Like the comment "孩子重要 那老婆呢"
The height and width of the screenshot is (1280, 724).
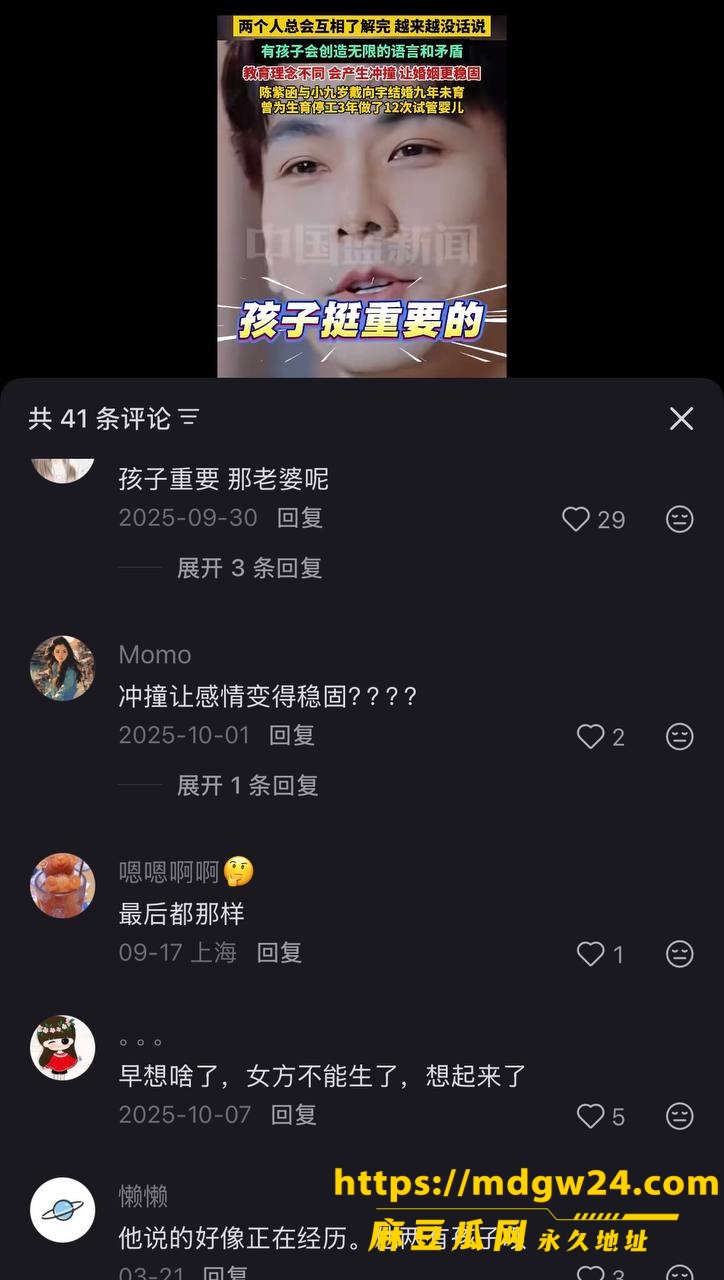[593, 519]
